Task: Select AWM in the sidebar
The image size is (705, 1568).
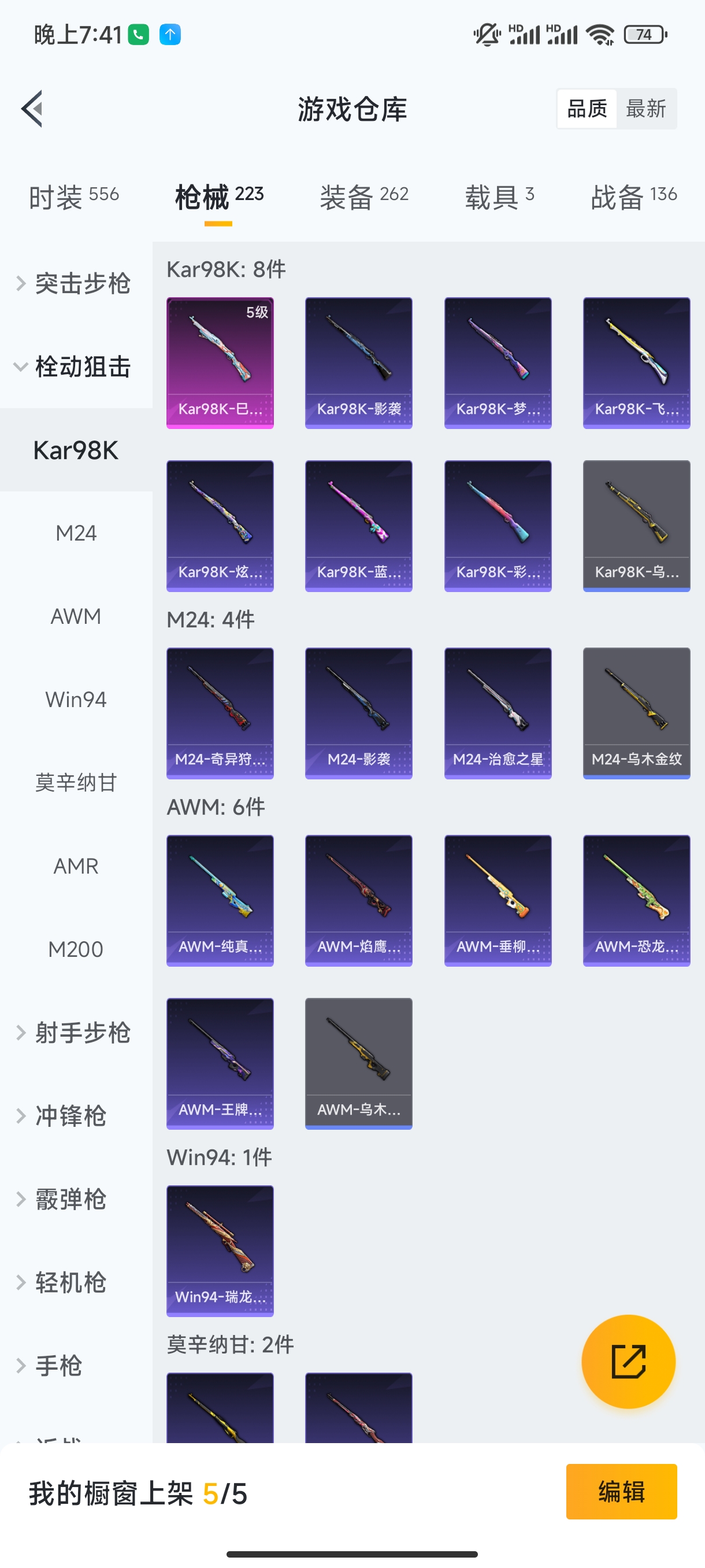Action: tap(76, 616)
